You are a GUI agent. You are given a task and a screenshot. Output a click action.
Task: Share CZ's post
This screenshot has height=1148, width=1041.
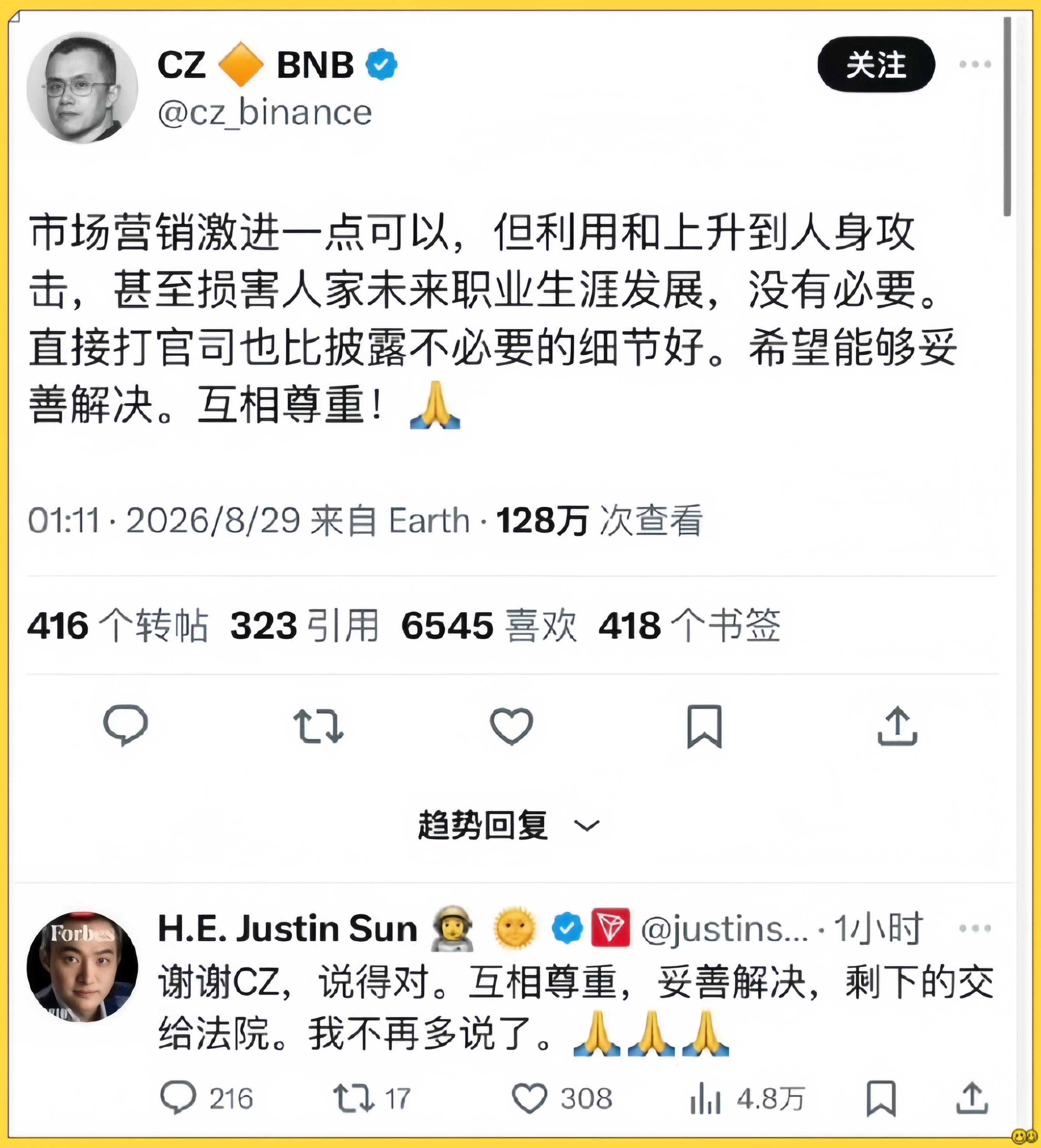[898, 725]
